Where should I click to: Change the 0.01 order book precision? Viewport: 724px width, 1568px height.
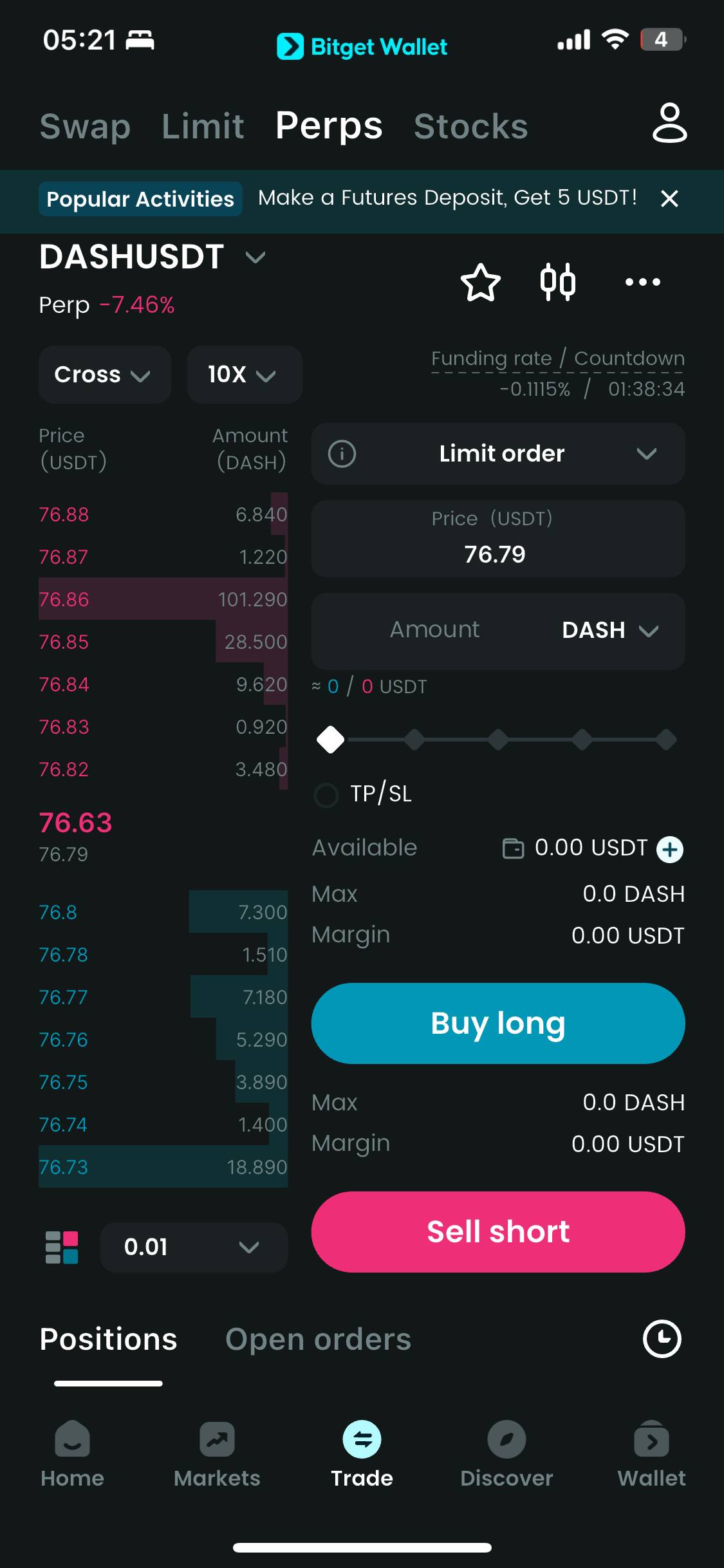tap(194, 1247)
